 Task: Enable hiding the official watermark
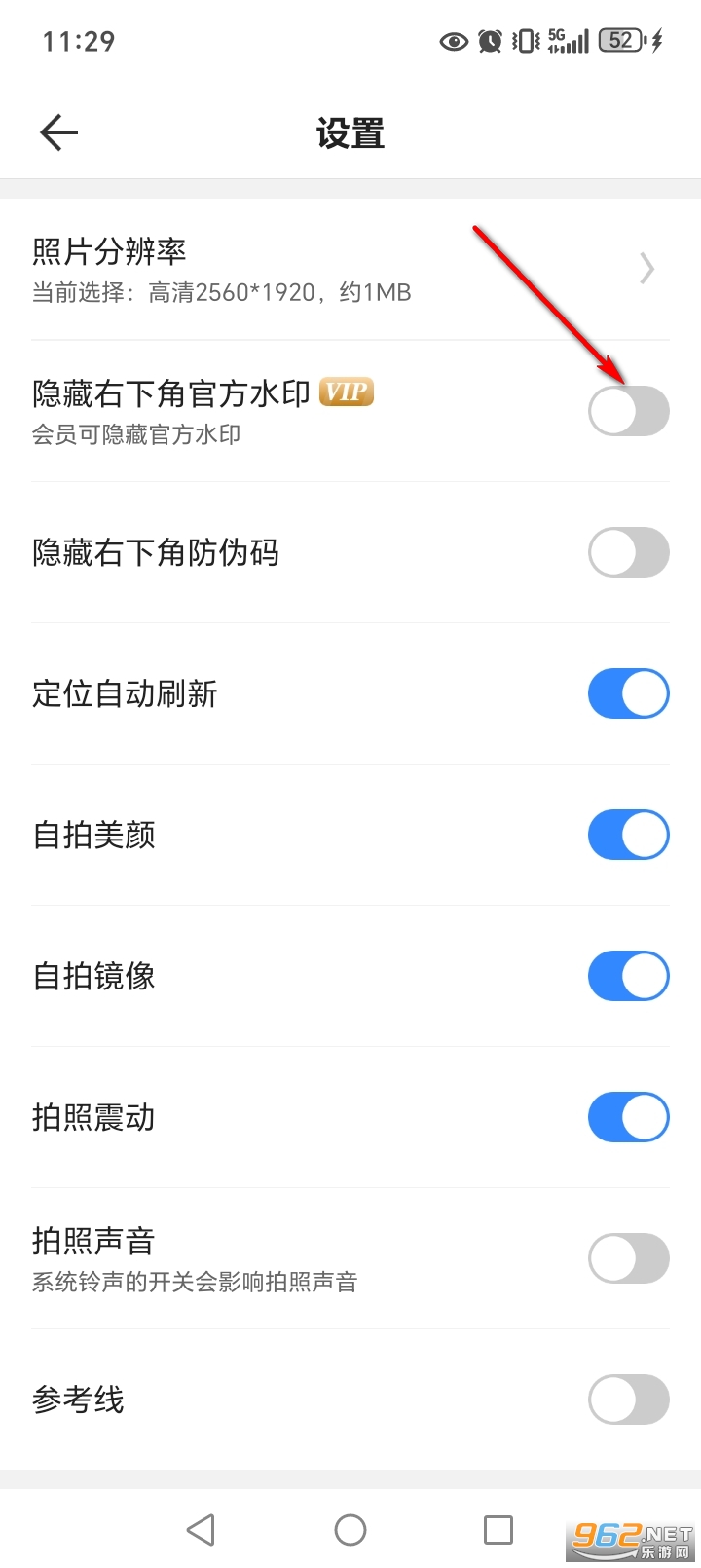click(628, 411)
